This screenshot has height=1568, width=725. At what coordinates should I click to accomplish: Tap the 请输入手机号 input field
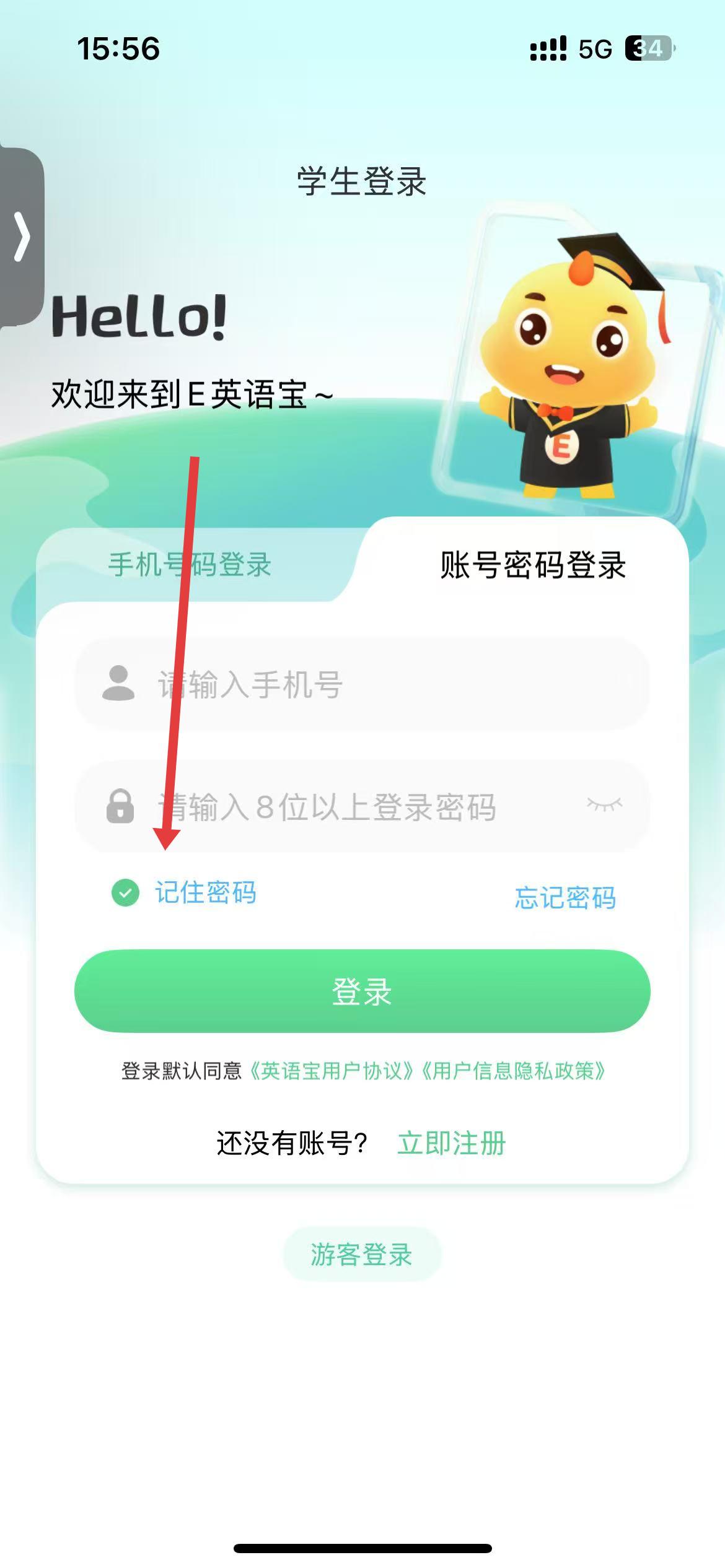point(362,685)
